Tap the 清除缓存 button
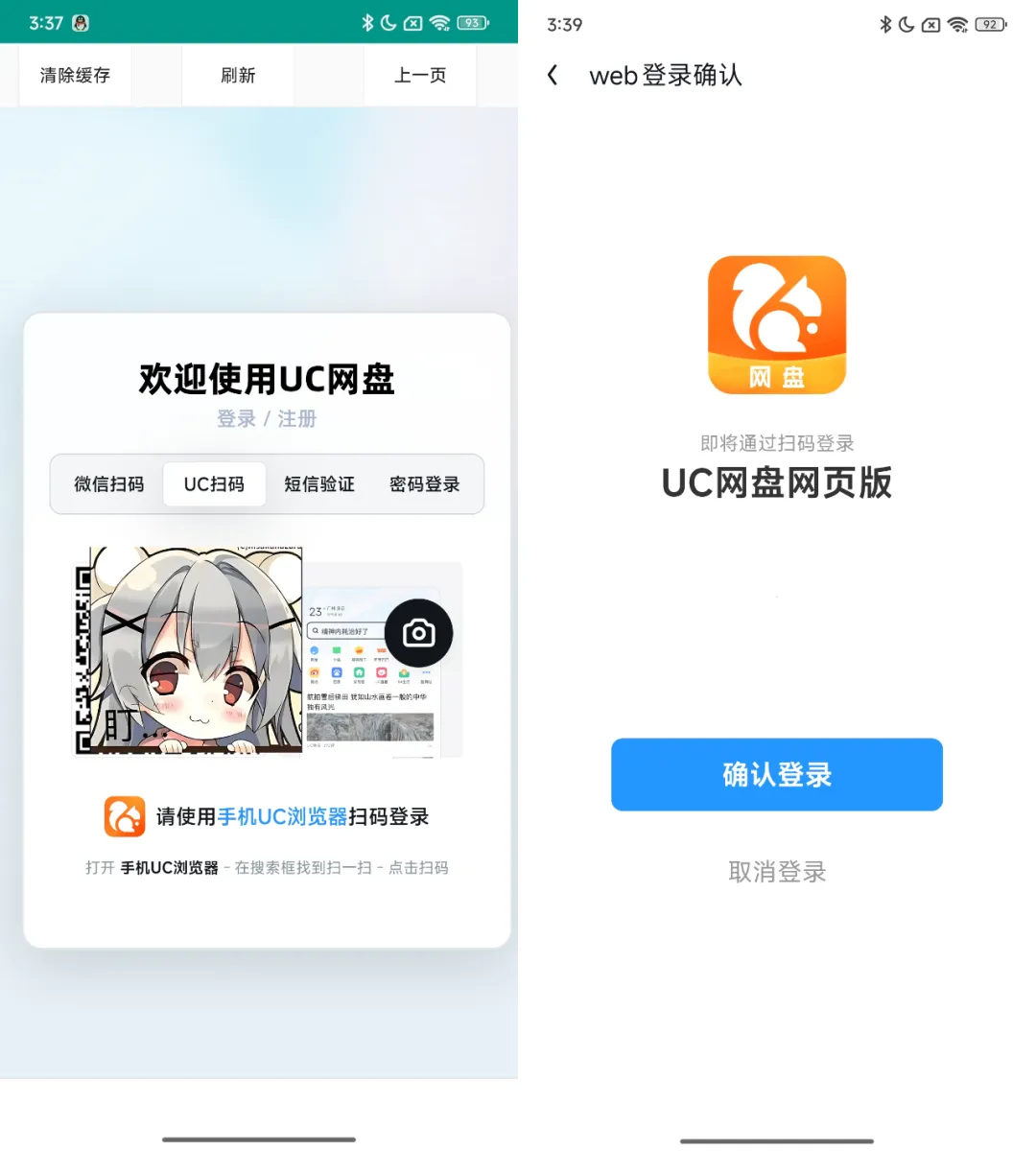Screen dimensions: 1036x1151 (75, 76)
